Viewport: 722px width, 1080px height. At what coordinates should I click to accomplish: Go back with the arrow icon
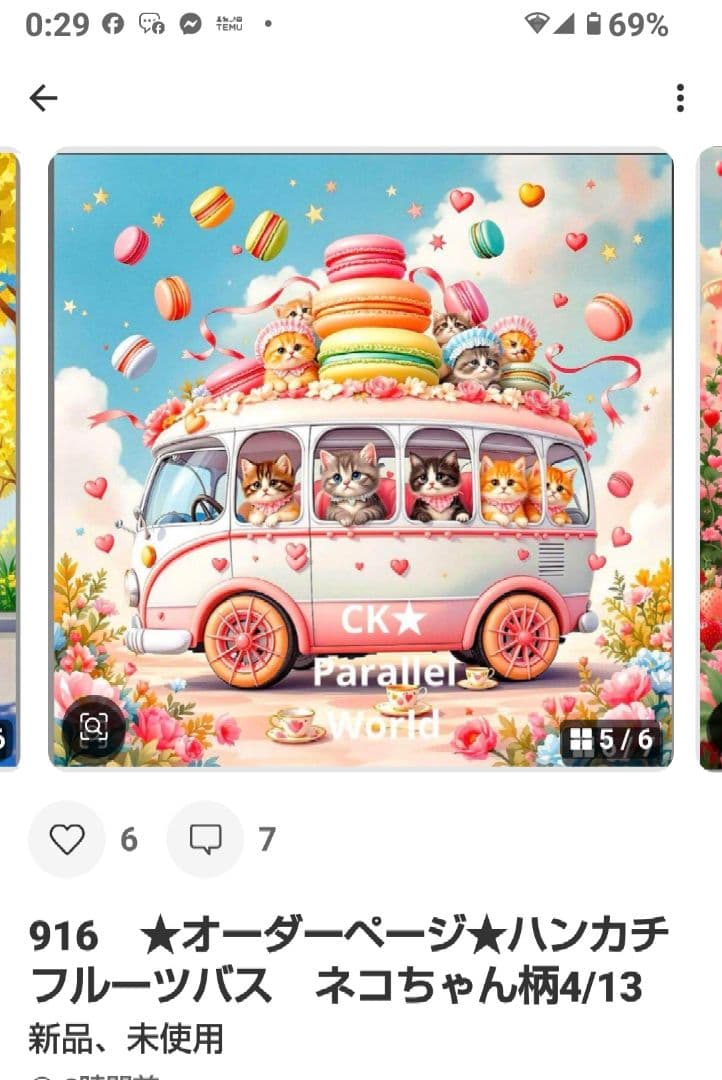(43, 98)
